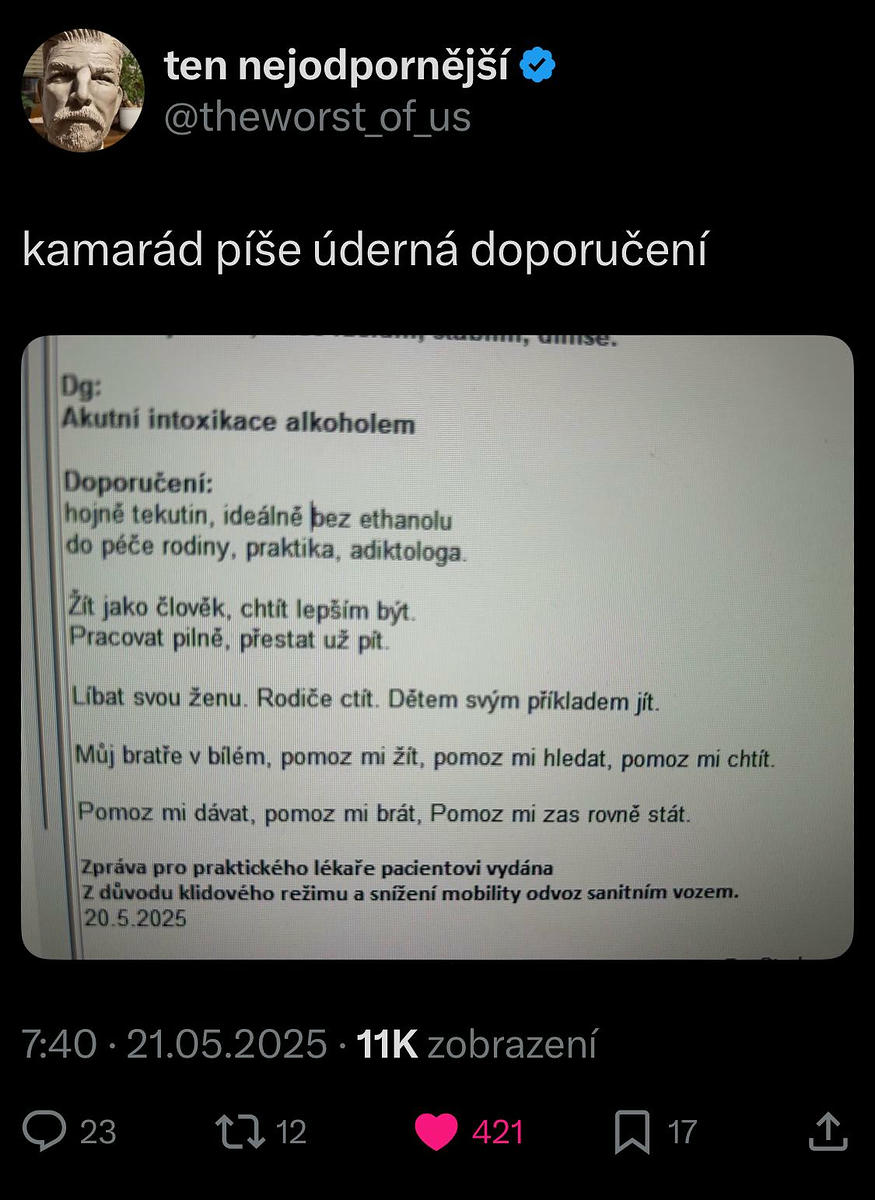Image resolution: width=875 pixels, height=1200 pixels.
Task: Bookmark this tweet
Action: click(632, 1131)
